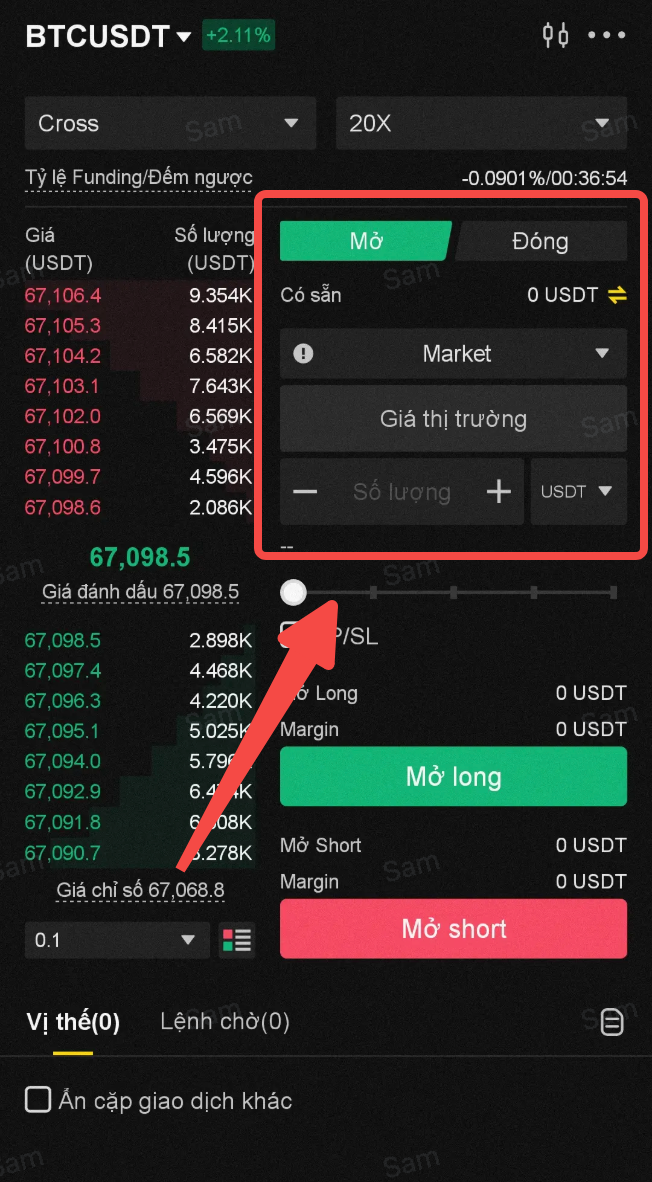The image size is (652, 1182).
Task: Switch to the Lệnh chờ(0) tab
Action: point(225,1022)
